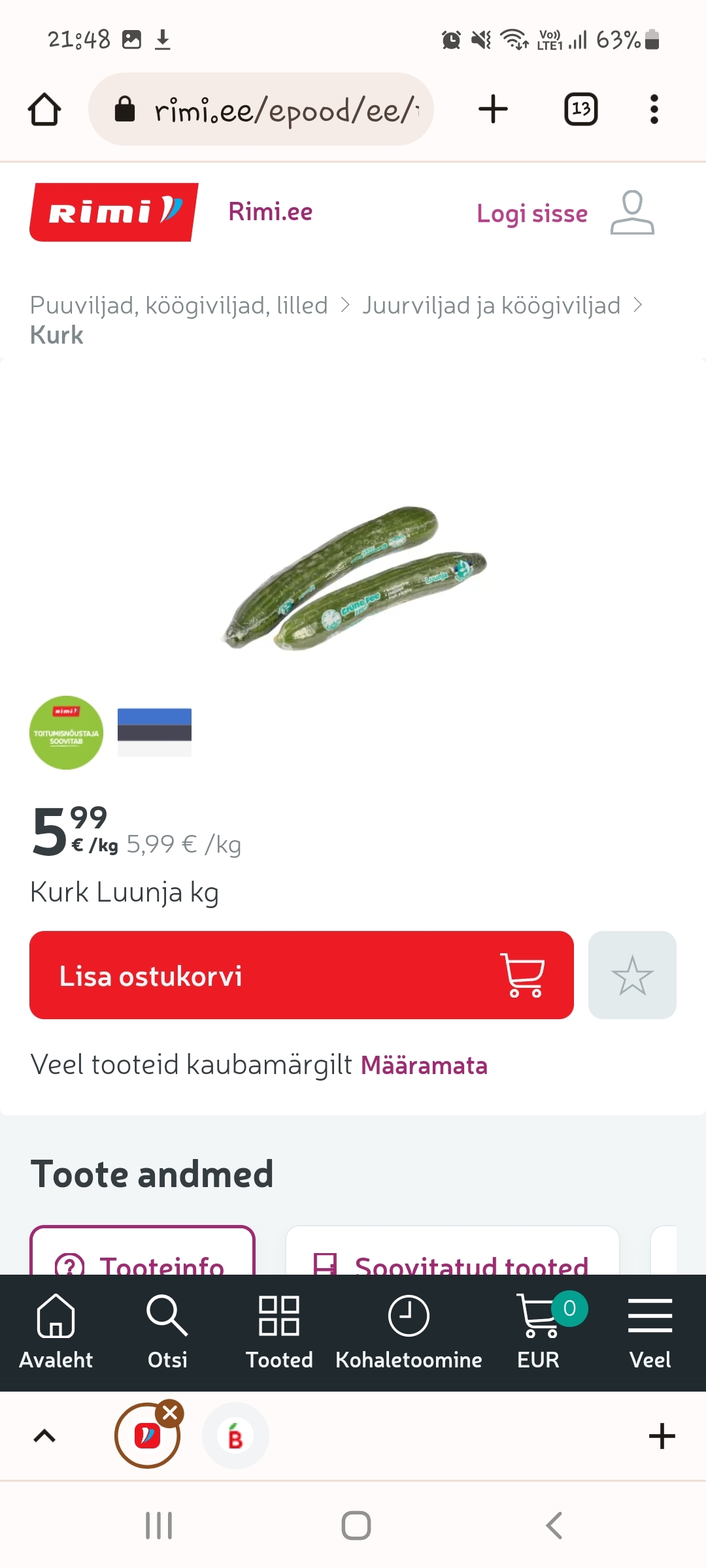Save the product with the star favorite button
The height and width of the screenshot is (1568, 706).
(632, 975)
